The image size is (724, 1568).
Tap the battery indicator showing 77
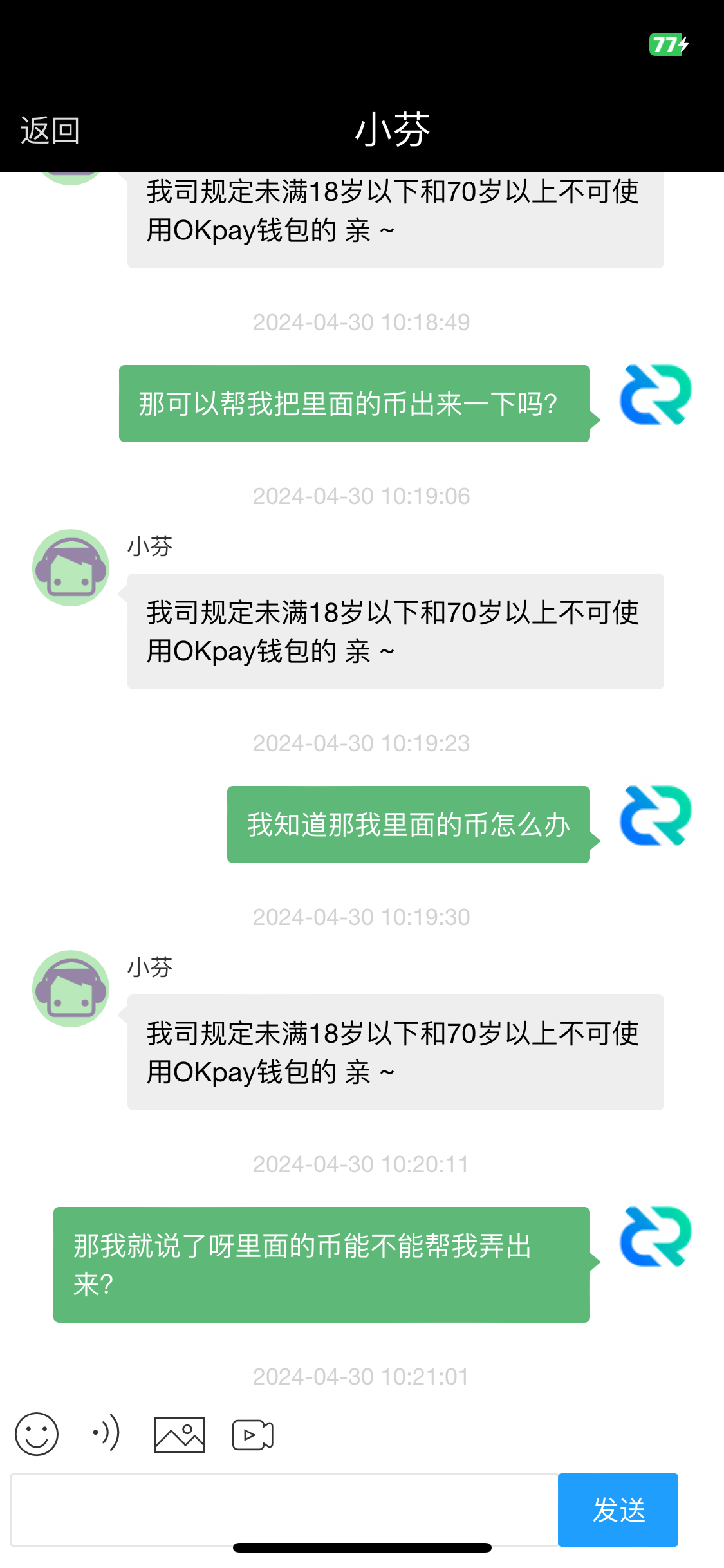[x=667, y=45]
